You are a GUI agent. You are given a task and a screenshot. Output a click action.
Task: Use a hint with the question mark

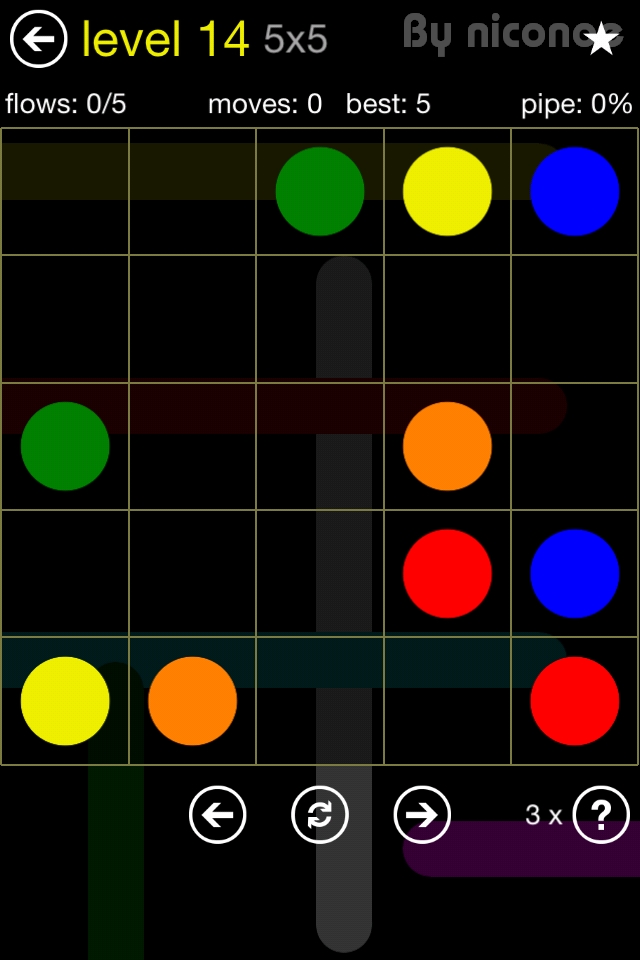[x=602, y=815]
